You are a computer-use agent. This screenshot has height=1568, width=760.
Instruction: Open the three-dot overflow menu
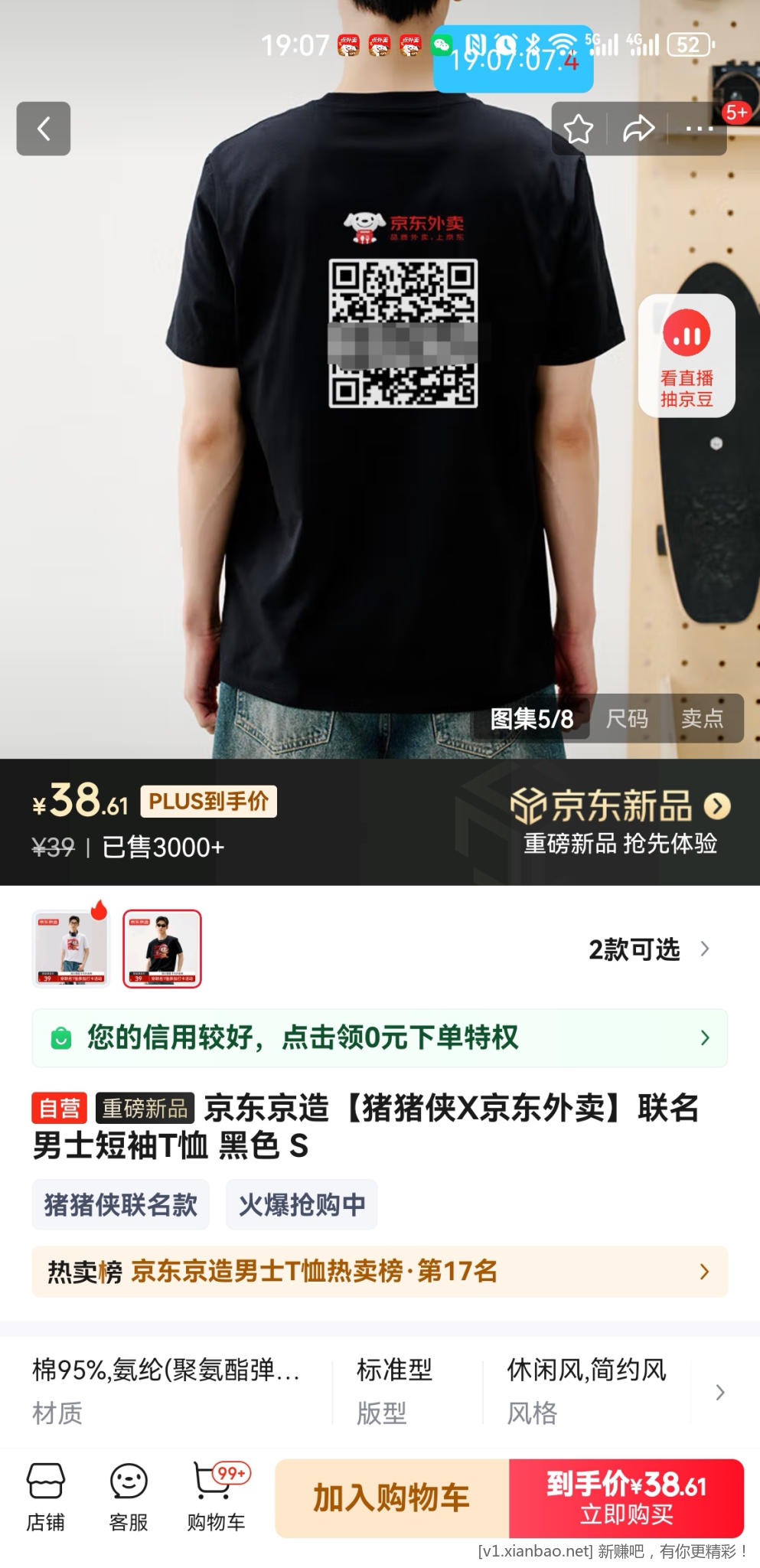point(699,129)
